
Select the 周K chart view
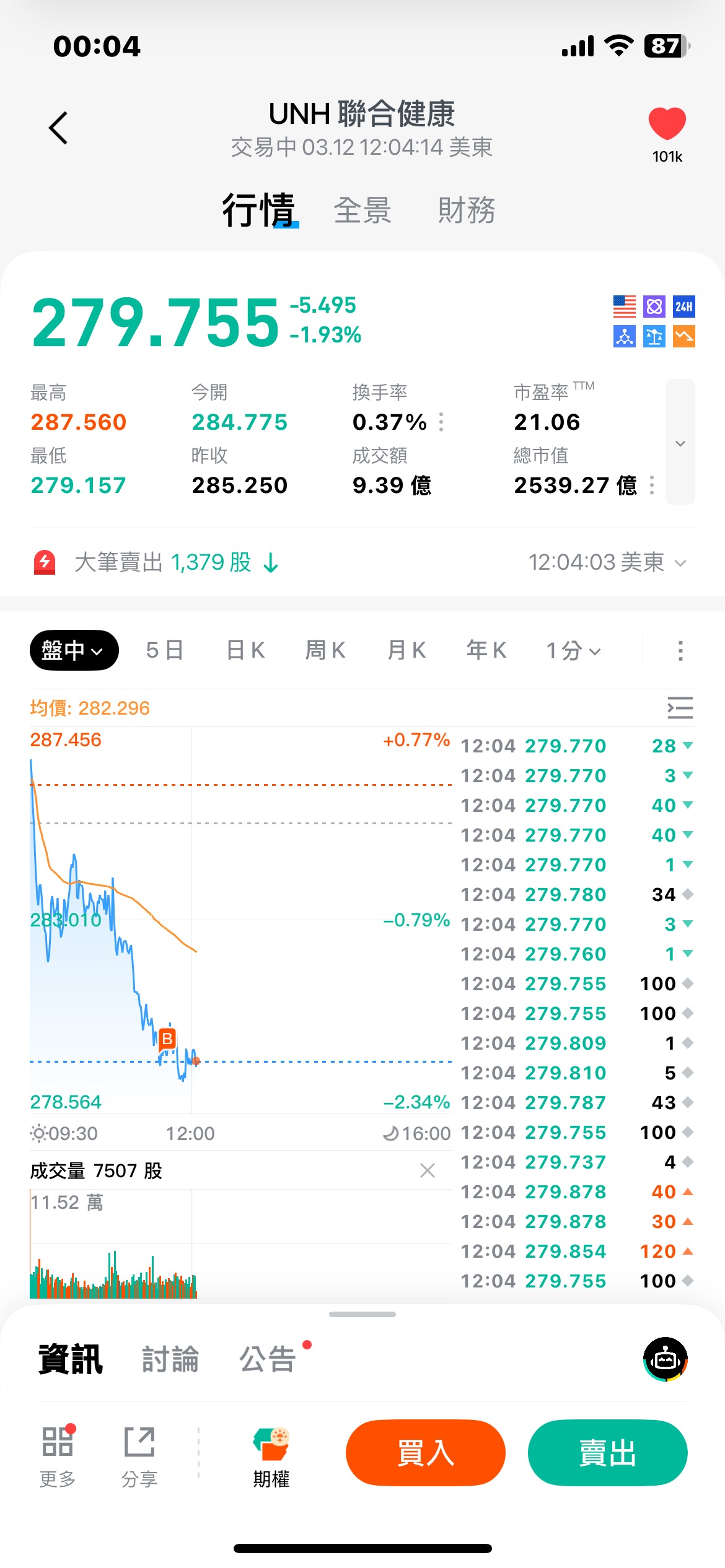coord(325,650)
